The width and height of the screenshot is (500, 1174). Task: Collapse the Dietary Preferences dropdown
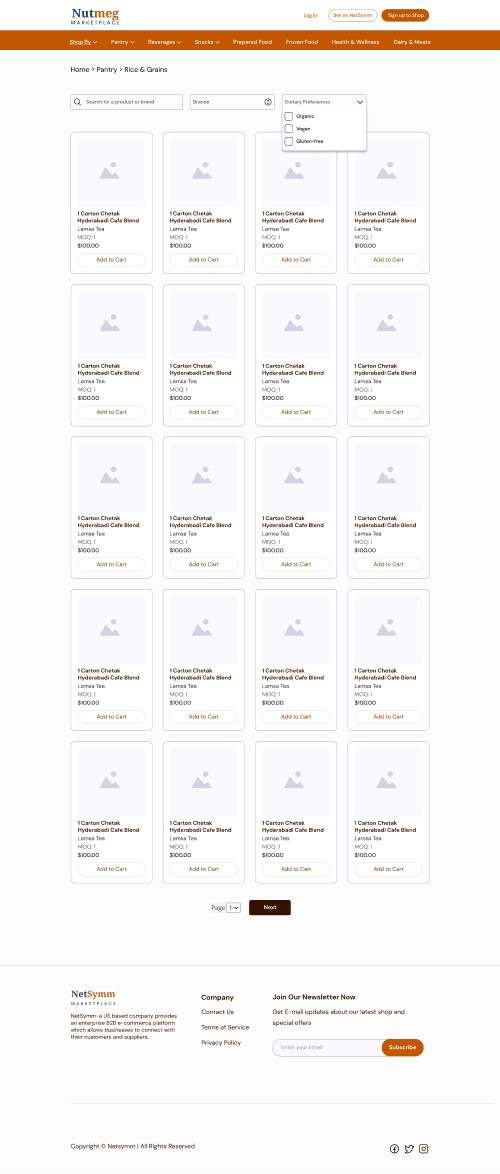324,102
